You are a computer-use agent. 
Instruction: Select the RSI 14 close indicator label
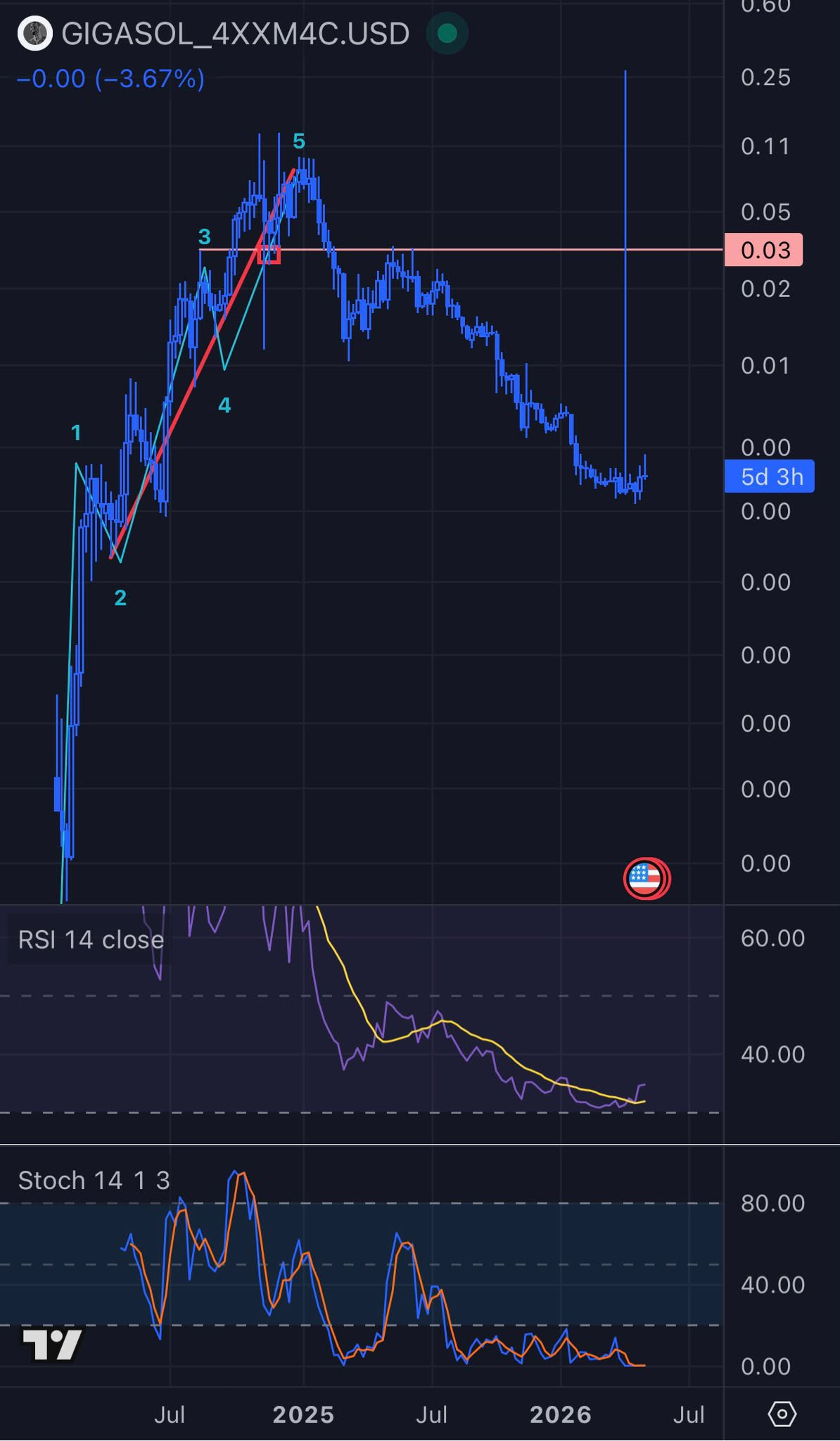coord(91,940)
